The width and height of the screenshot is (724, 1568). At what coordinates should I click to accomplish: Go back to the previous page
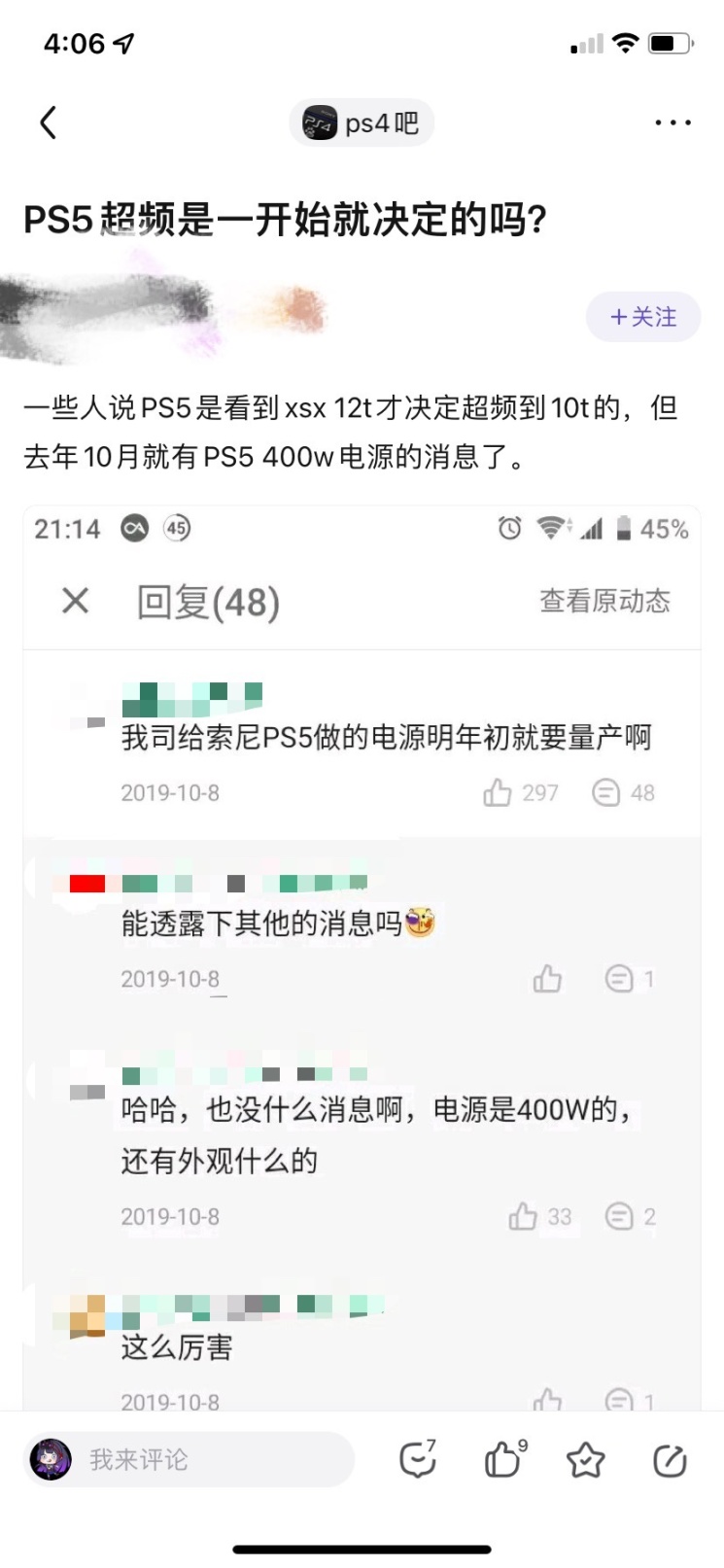pos(49,123)
